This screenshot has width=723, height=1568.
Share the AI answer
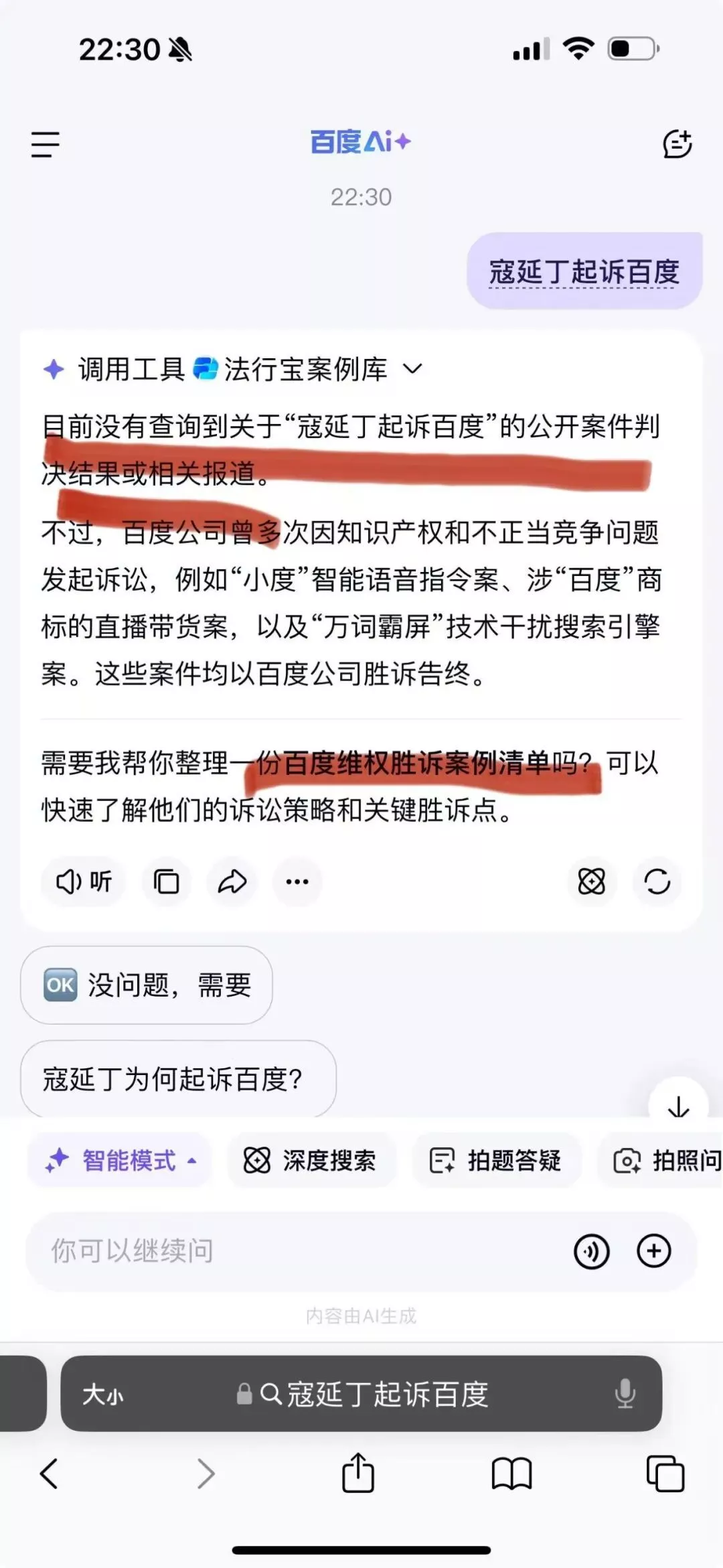(232, 881)
